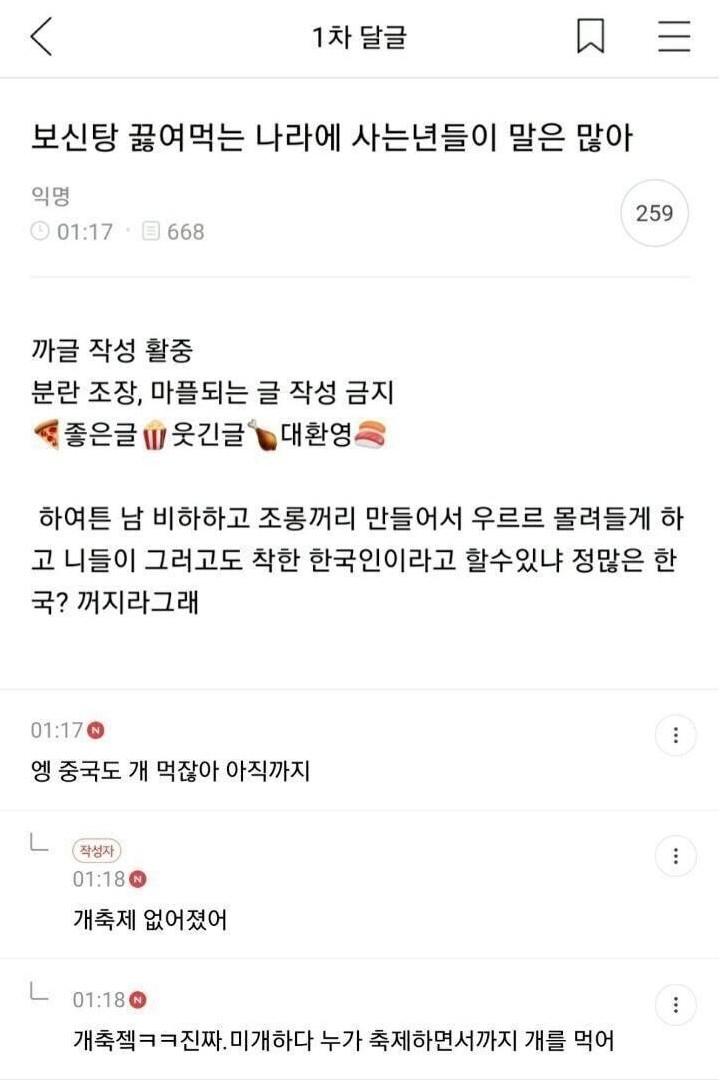Open options for reply '개축제 없어졌어'
This screenshot has width=727, height=1081.
[675, 856]
